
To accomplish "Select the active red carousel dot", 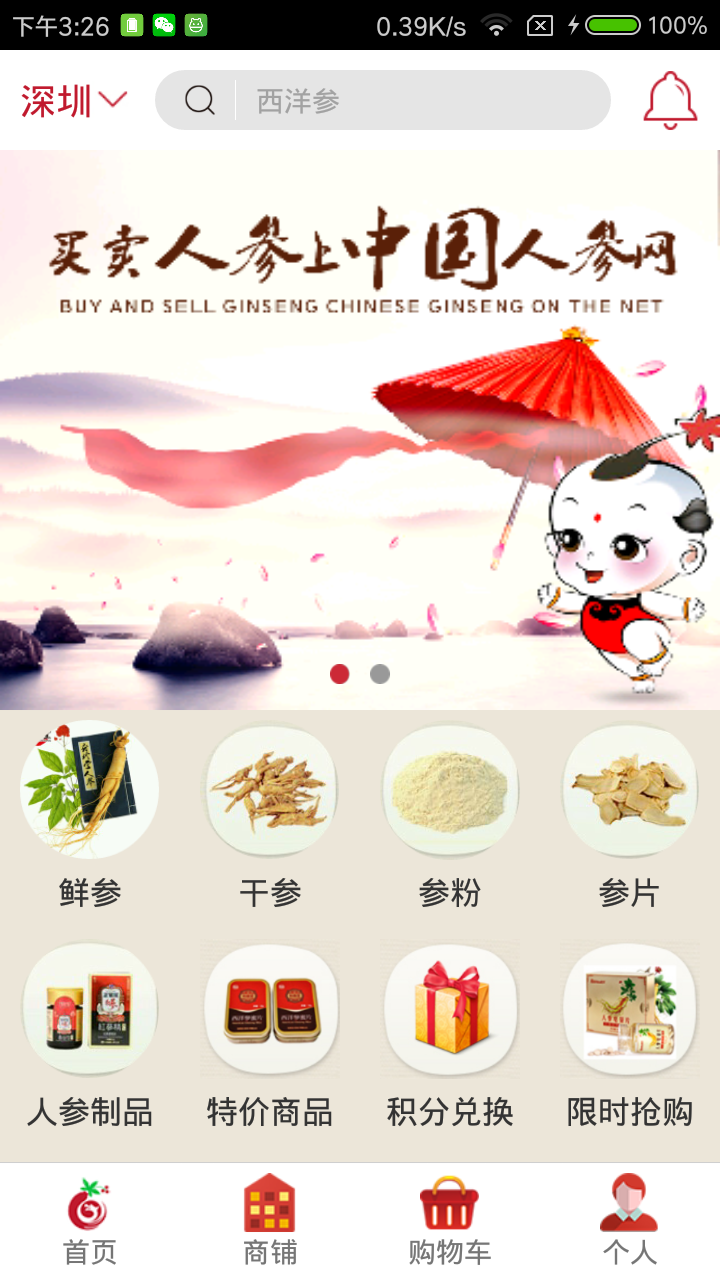I will [x=340, y=674].
